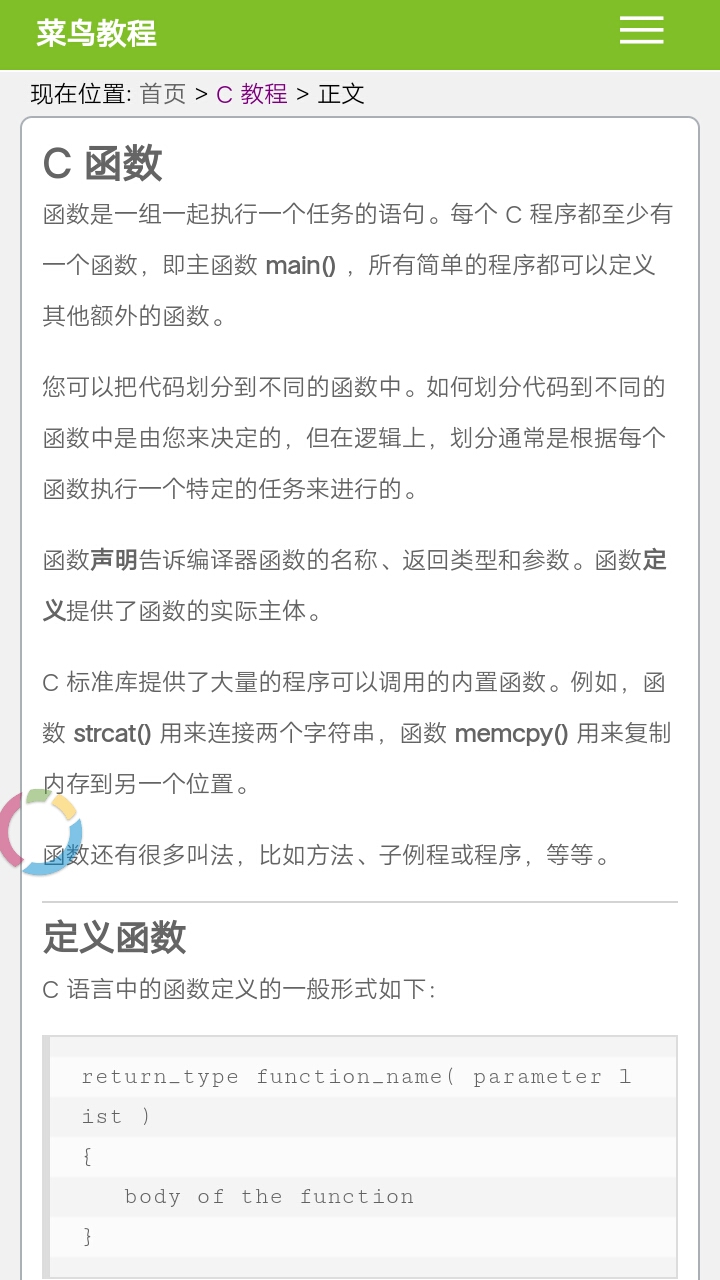The image size is (720, 1280).
Task: Open the hamburger menu
Action: (641, 31)
